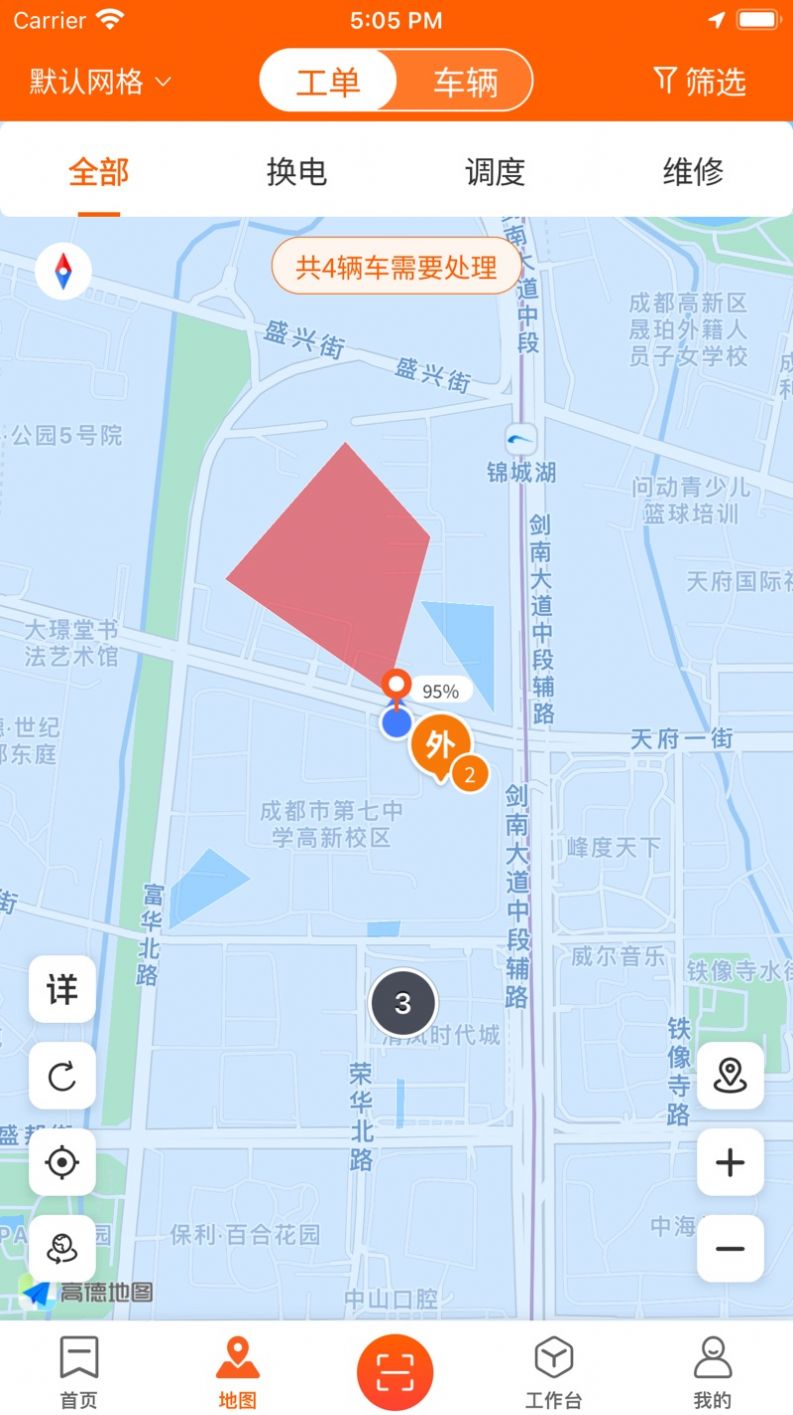Screen dimensions: 793x1415
Task: Tap the central orange scan icon in bottom bar
Action: (396, 1370)
